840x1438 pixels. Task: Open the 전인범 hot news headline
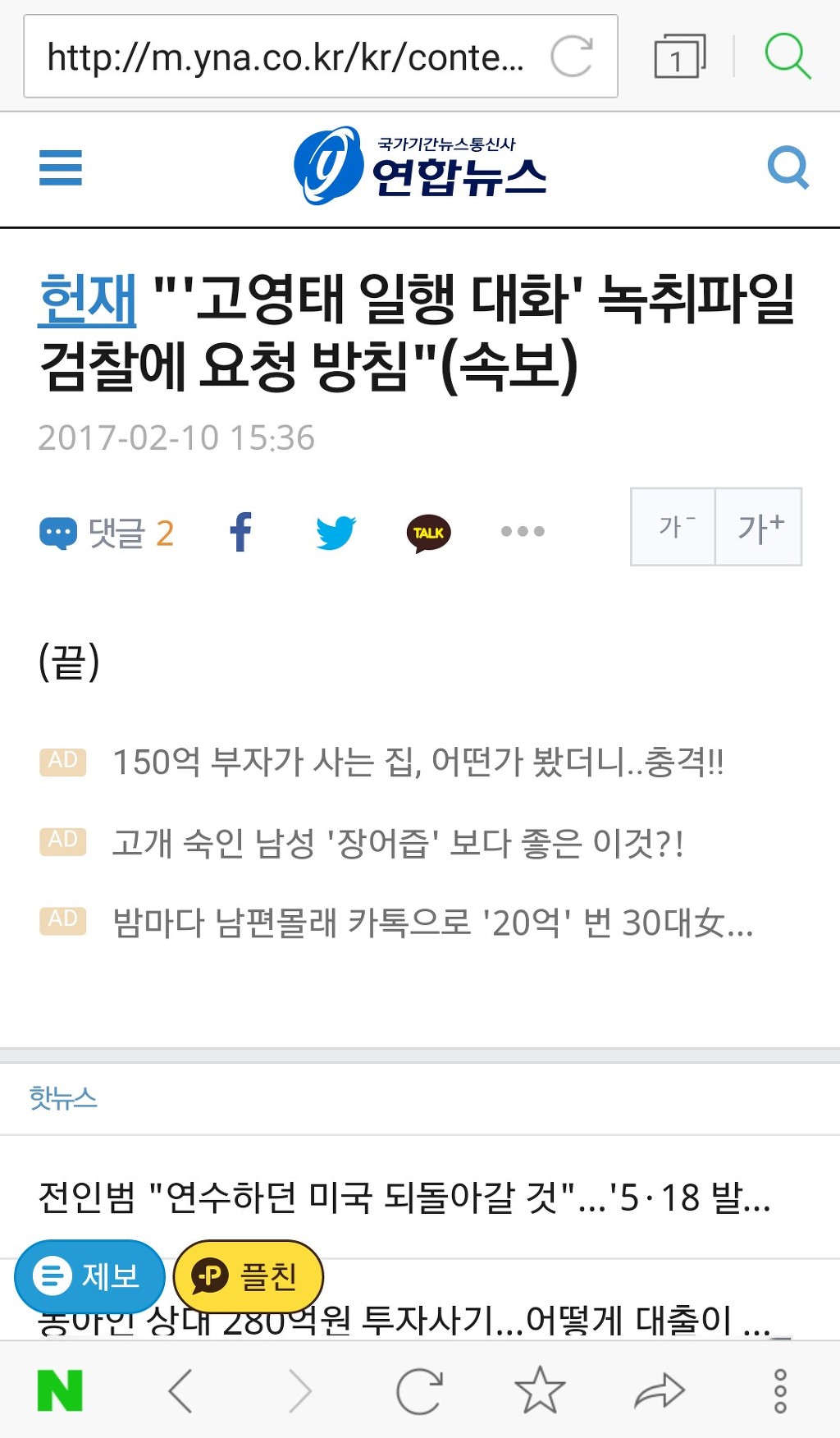(404, 1198)
